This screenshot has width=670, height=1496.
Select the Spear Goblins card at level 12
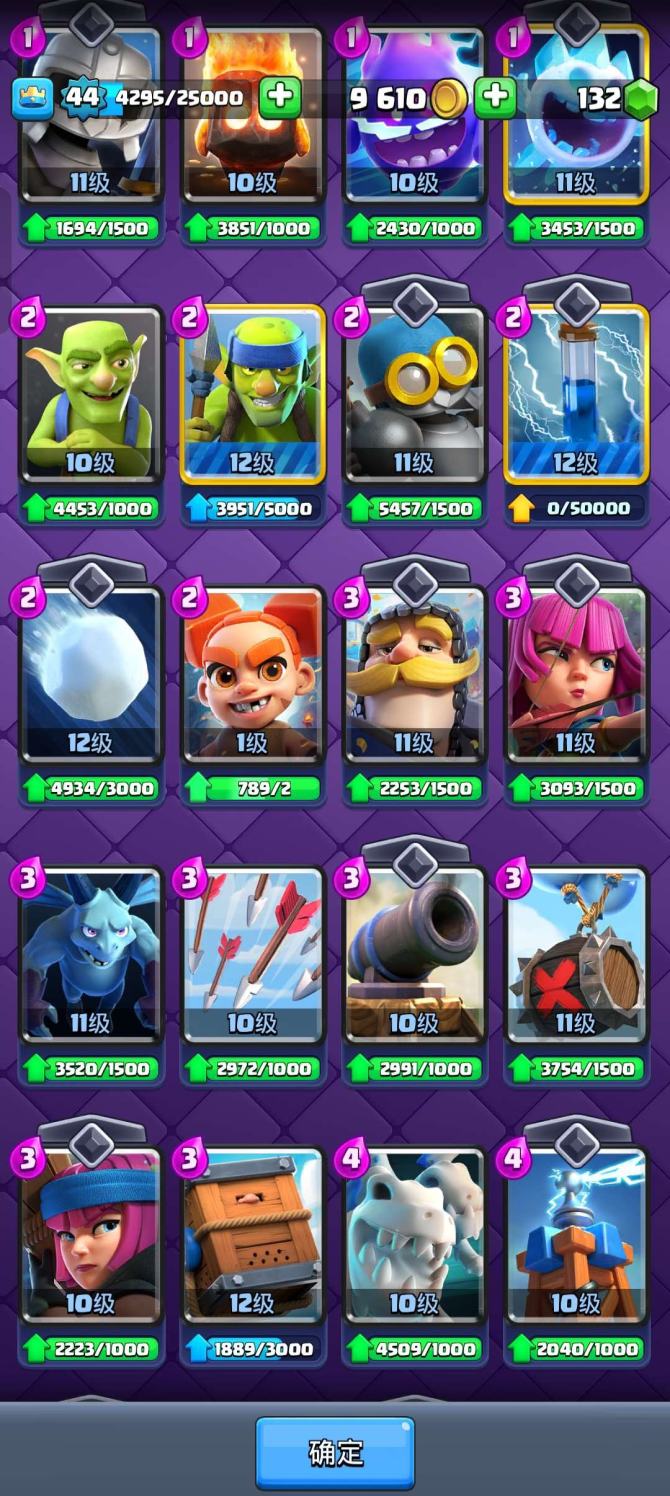[x=252, y=395]
